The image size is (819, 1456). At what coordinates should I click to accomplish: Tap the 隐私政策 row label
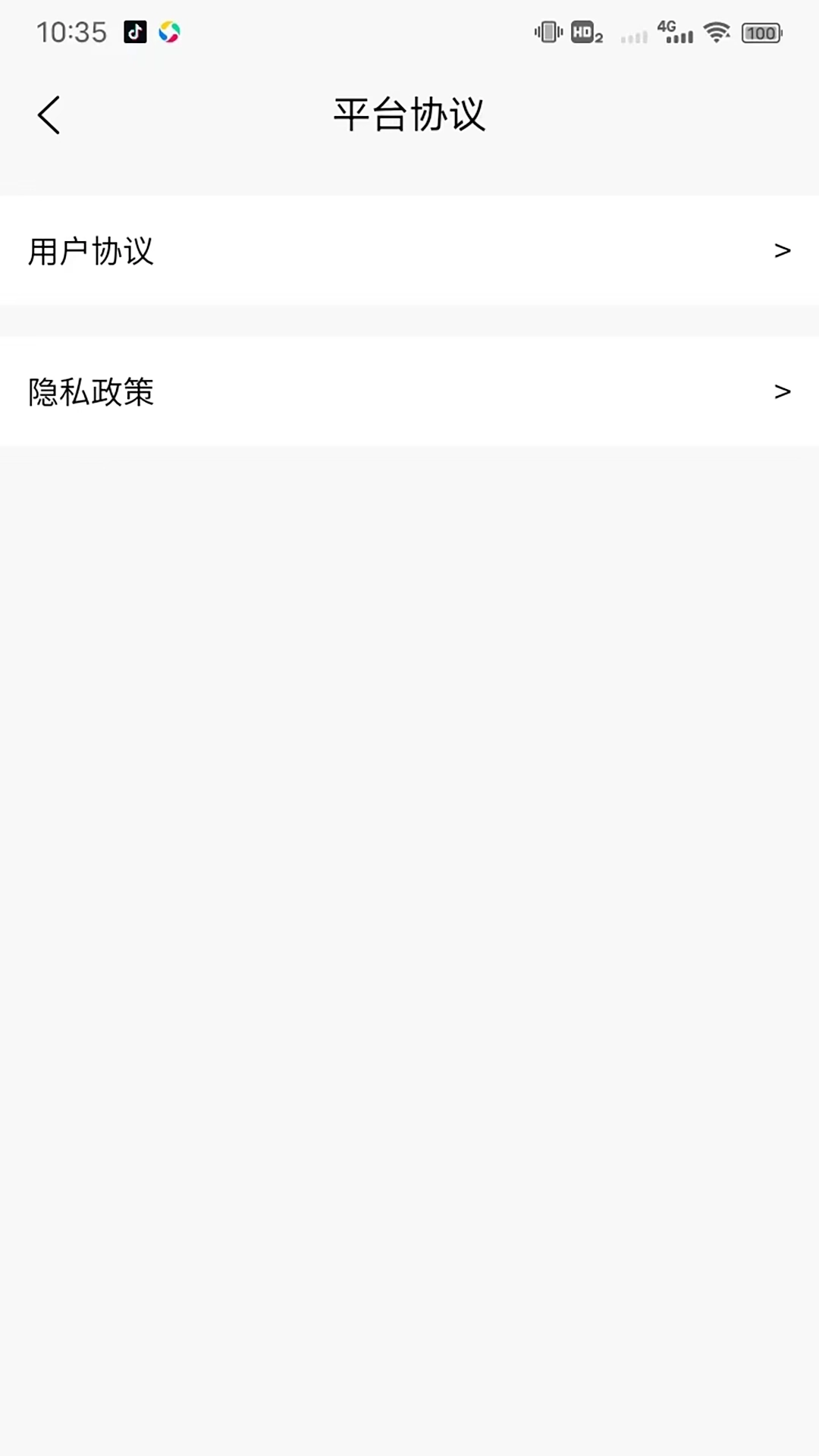point(91,391)
